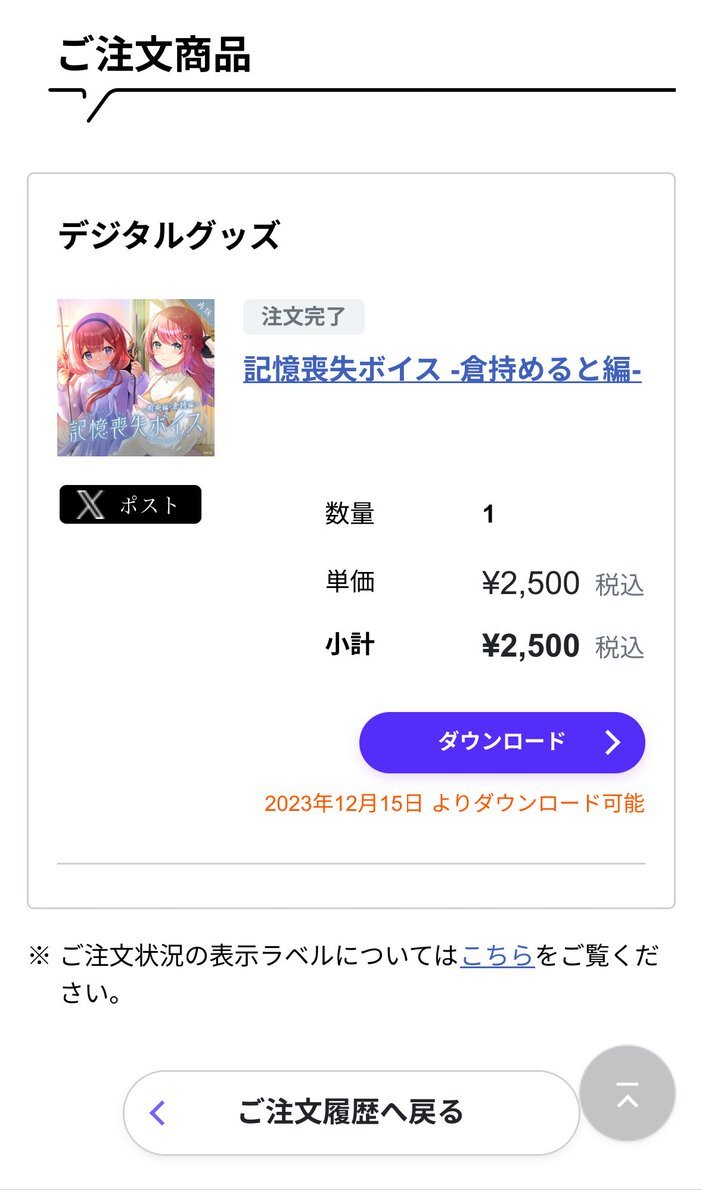Image resolution: width=702 pixels, height=1200 pixels.
Task: Go back with the ご注文履歴へ戻る button
Action: [x=351, y=1112]
